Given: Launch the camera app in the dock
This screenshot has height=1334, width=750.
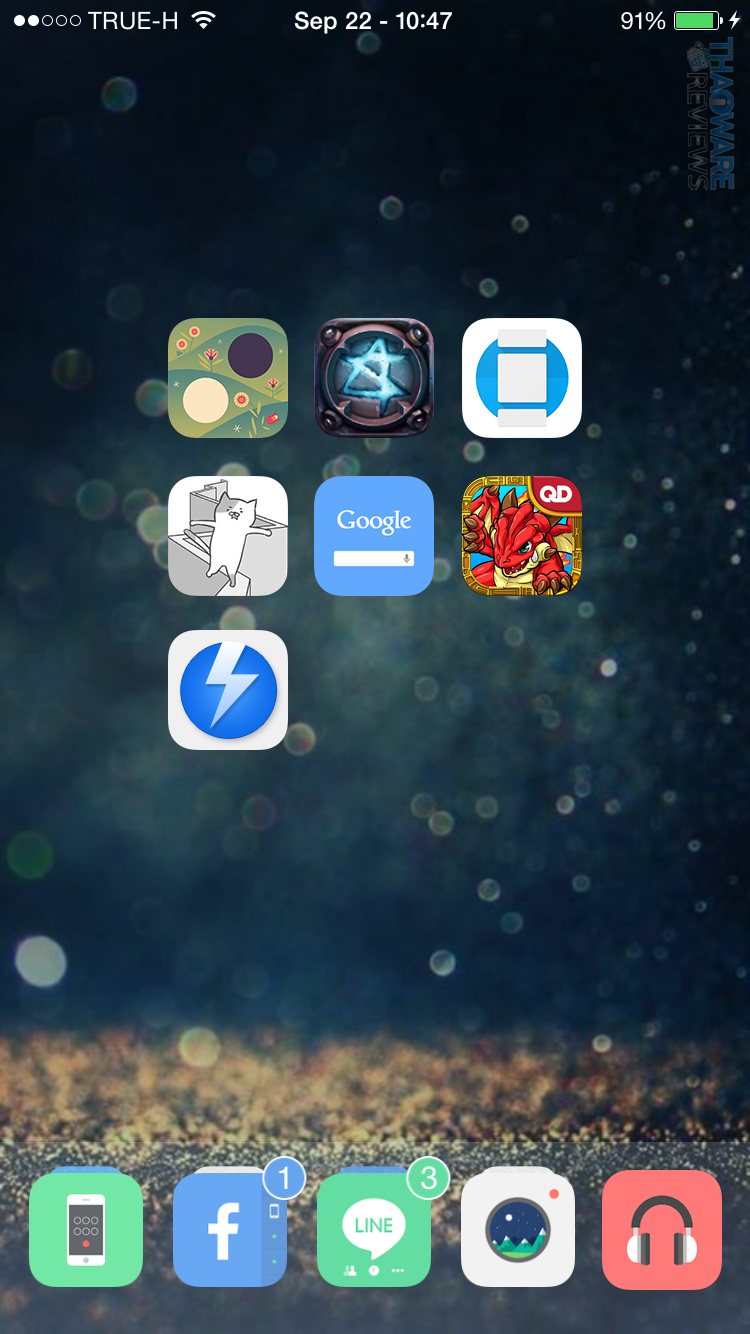Looking at the screenshot, I should (518, 1230).
